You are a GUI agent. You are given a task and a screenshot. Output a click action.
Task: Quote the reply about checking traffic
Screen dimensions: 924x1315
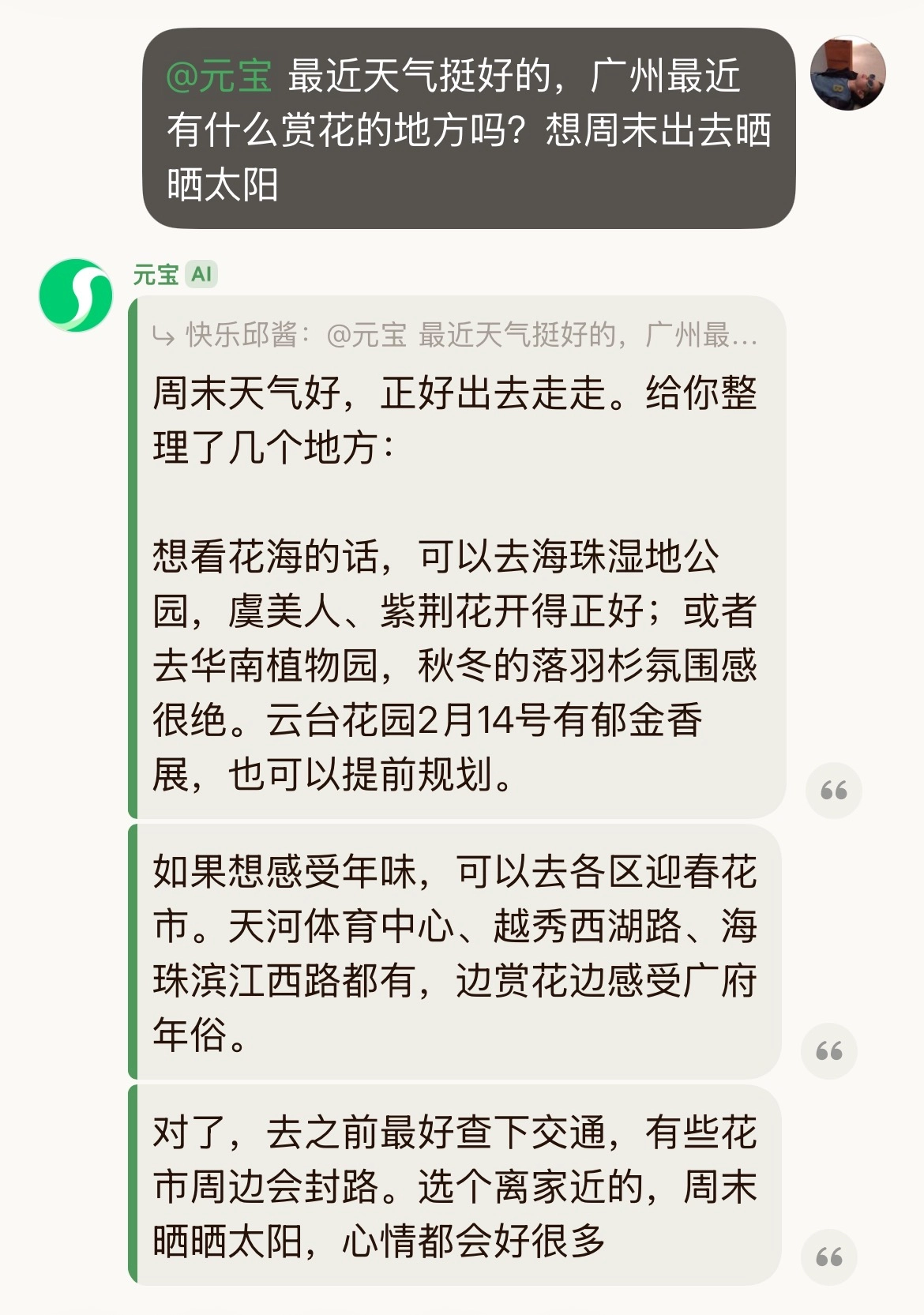click(828, 1257)
